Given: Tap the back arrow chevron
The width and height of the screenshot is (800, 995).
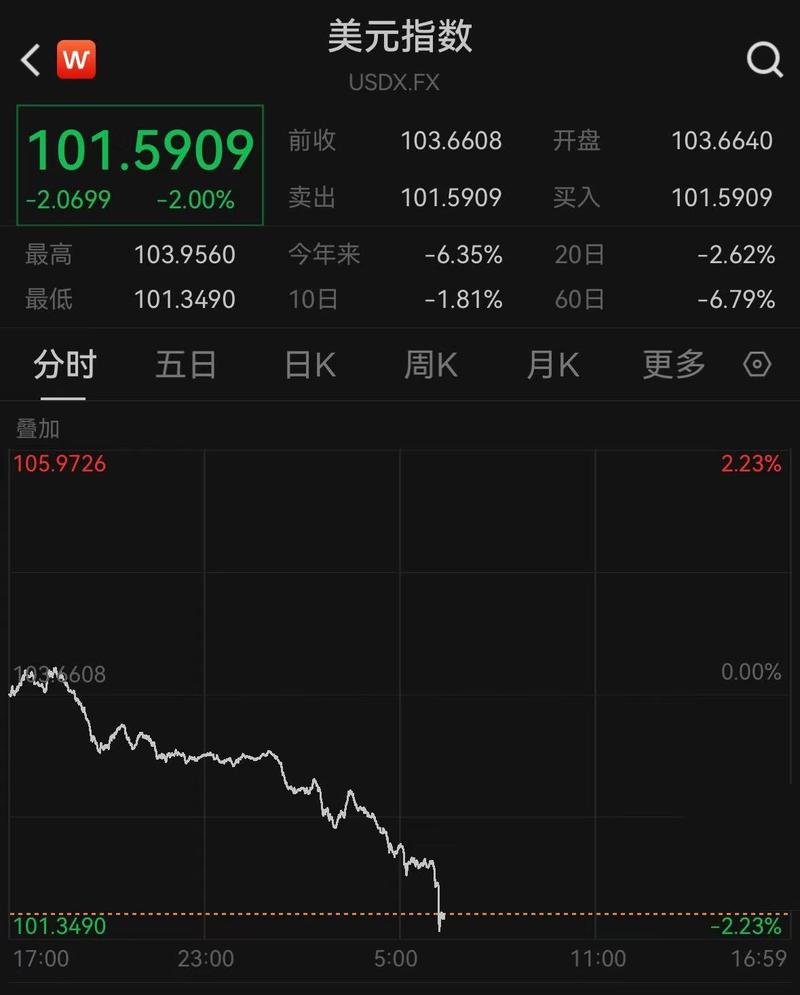Looking at the screenshot, I should 28,58.
